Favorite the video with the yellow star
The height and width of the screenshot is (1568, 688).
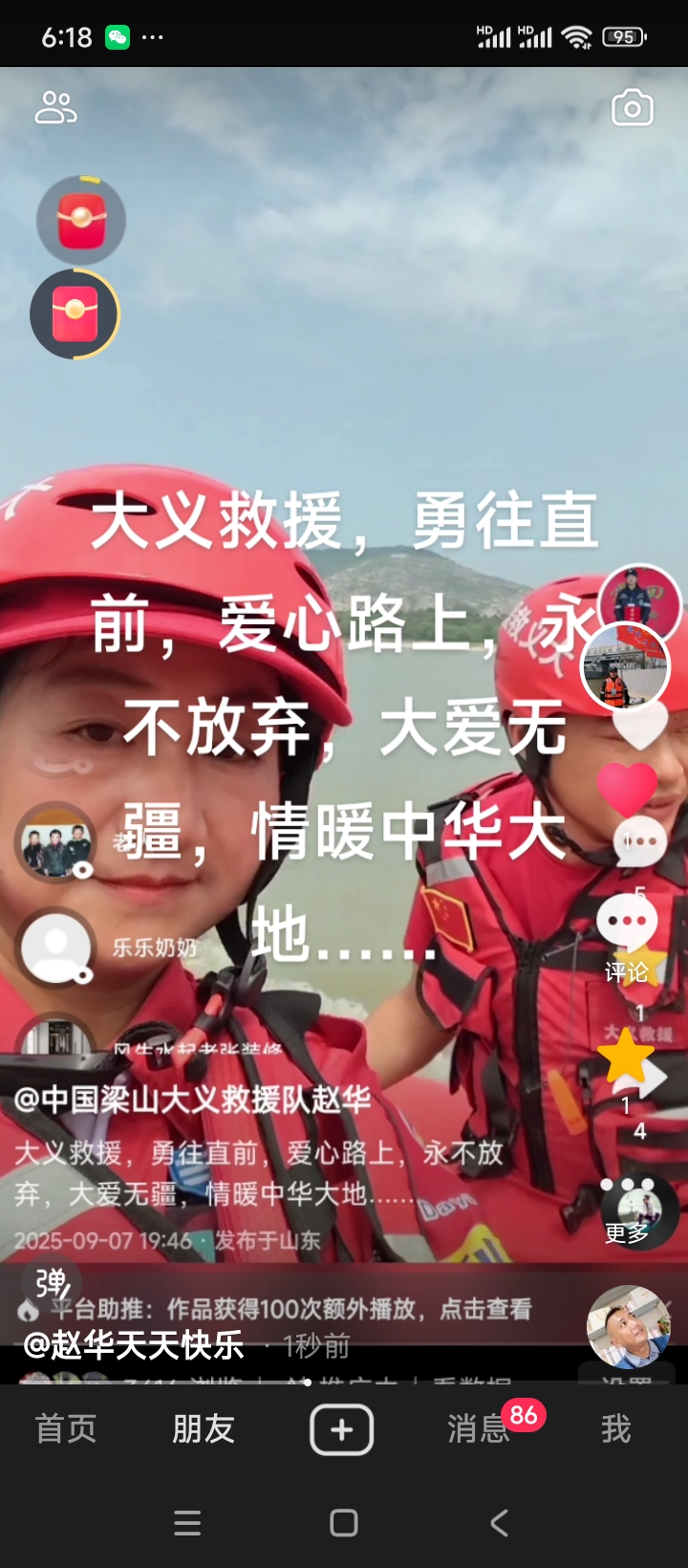tap(625, 1056)
